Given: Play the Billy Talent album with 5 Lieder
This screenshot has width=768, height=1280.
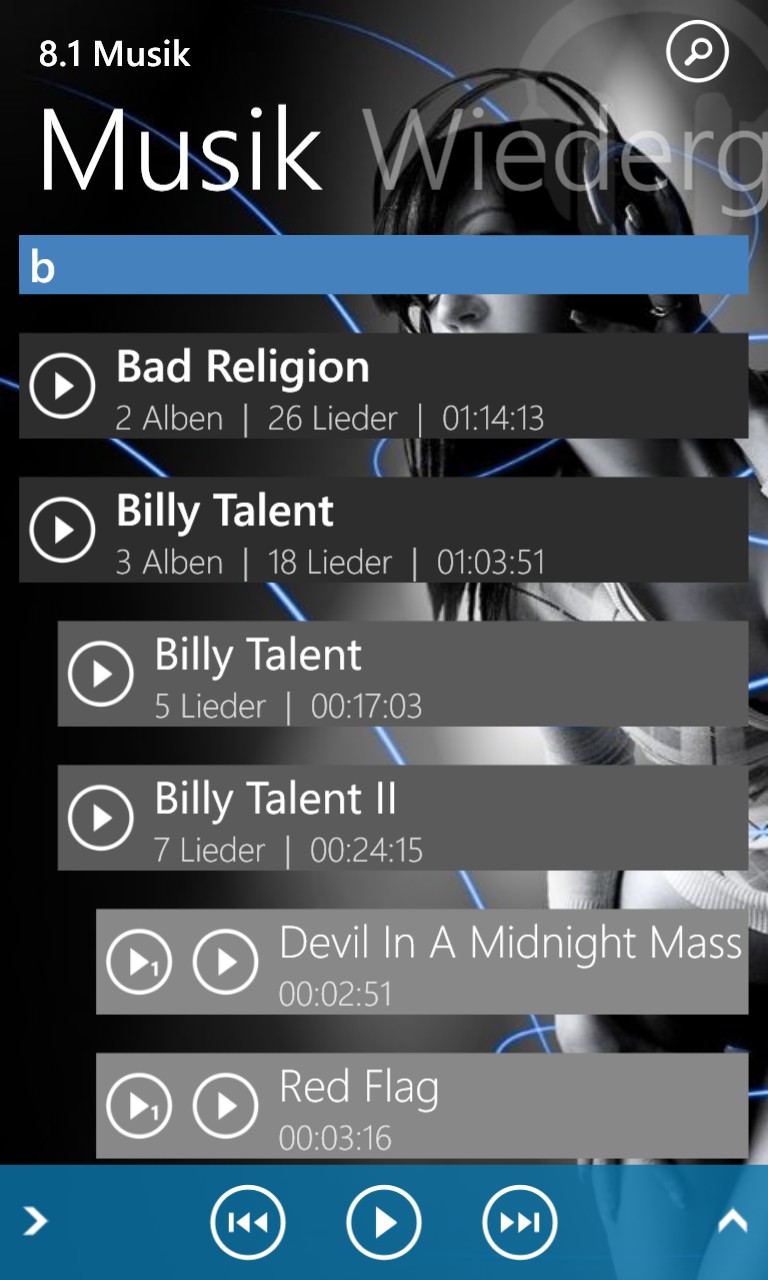Looking at the screenshot, I should pyautogui.click(x=100, y=673).
